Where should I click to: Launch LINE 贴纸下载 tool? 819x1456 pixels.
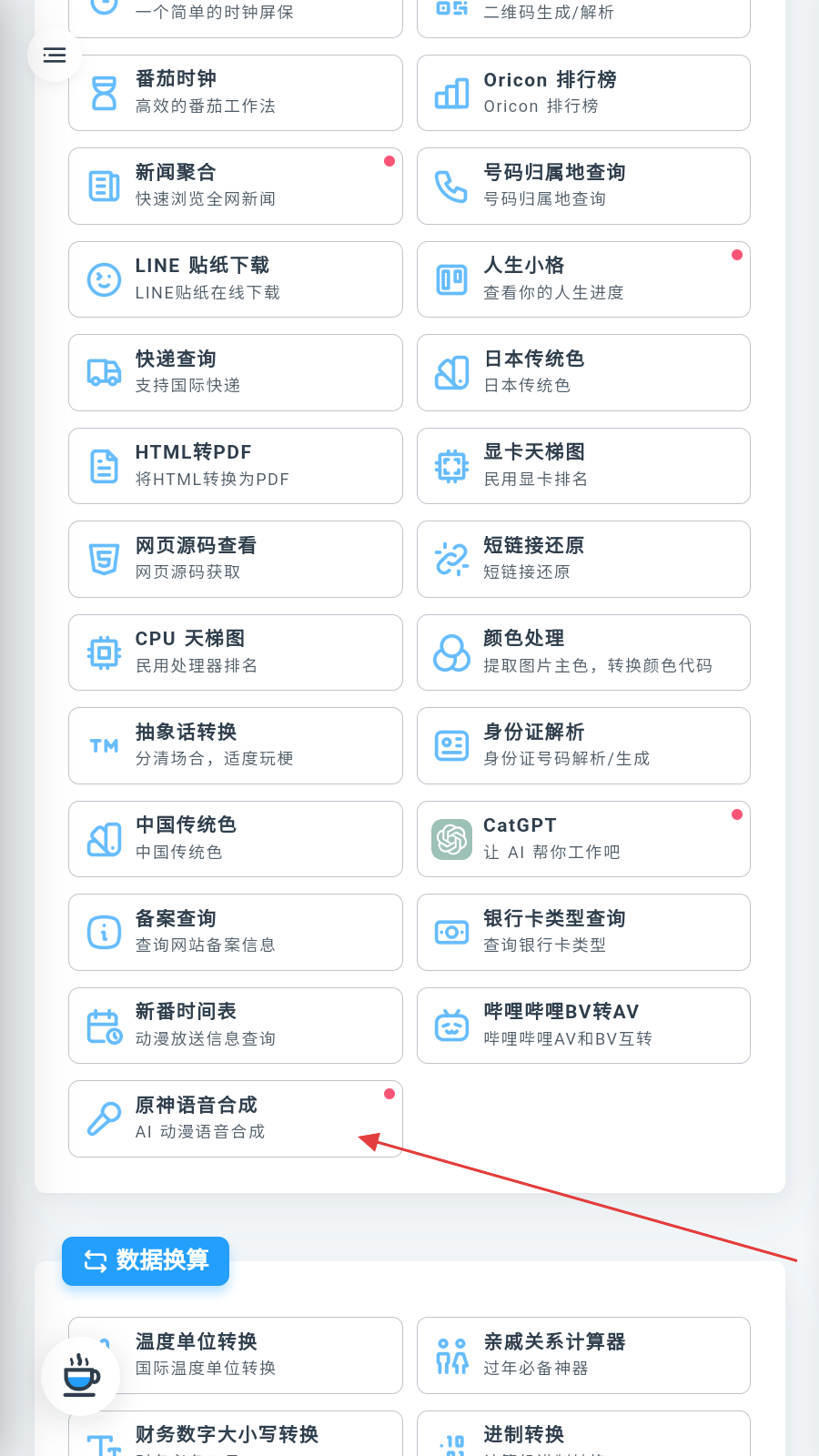pos(236,279)
